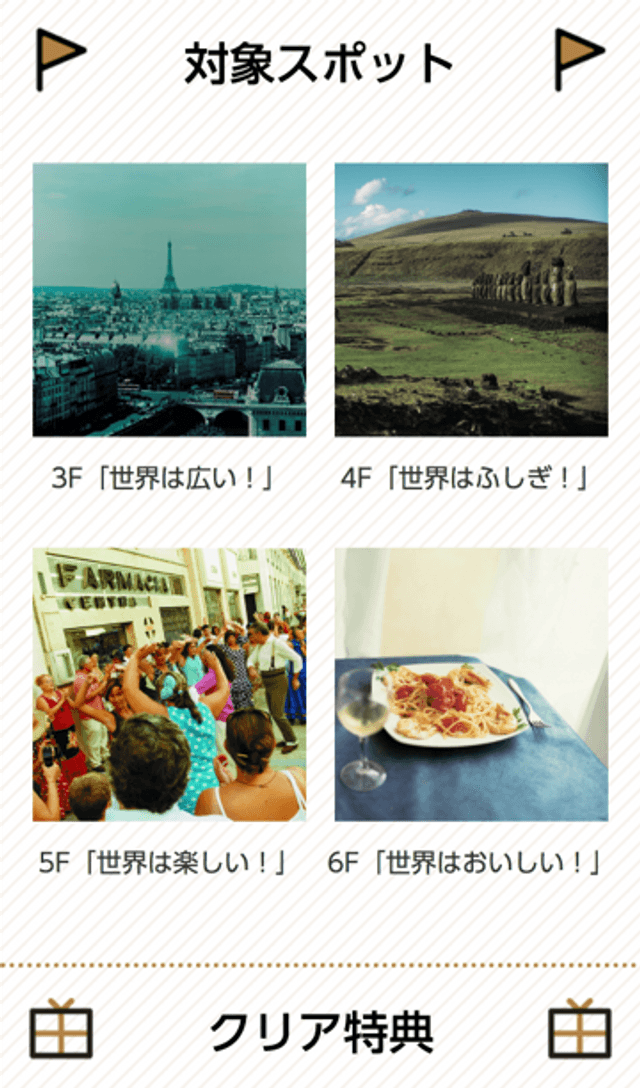View the 5F「世界は楽しい！」spot
The height and width of the screenshot is (1088, 640).
tap(169, 684)
